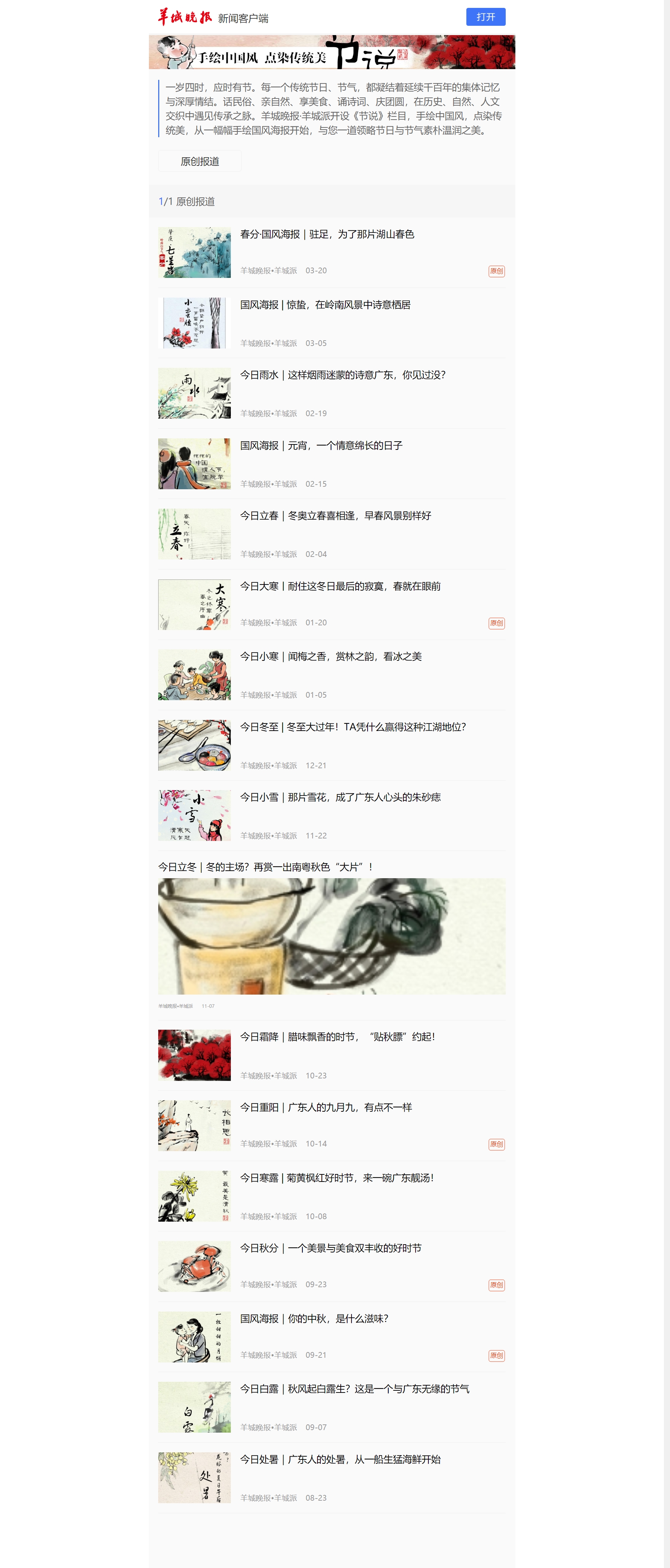The height and width of the screenshot is (1568, 670).
Task: Read 国风海报 你的中秋，是什么滋味
Action: pos(314,1318)
